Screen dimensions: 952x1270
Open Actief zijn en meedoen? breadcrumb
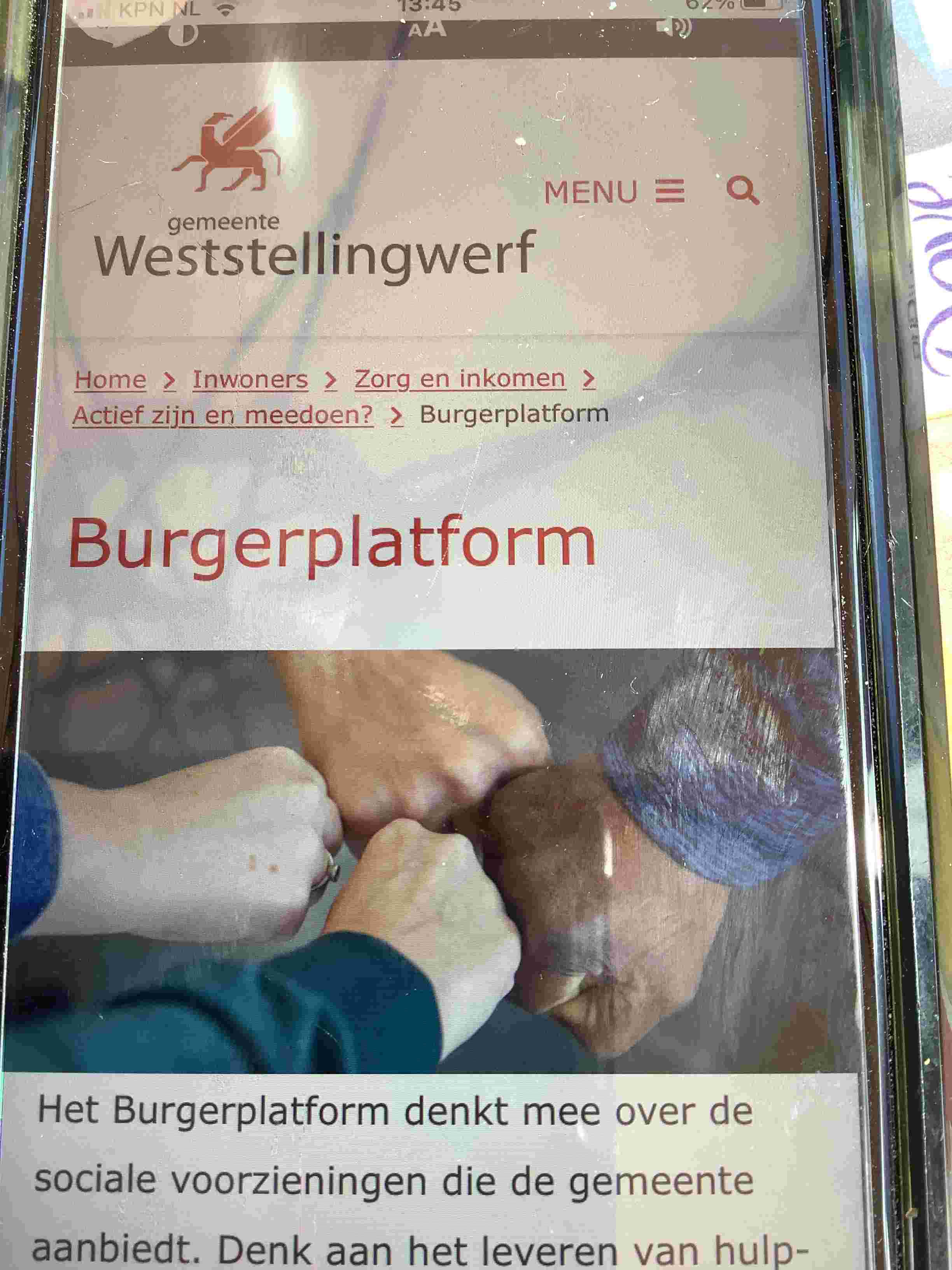pos(223,415)
